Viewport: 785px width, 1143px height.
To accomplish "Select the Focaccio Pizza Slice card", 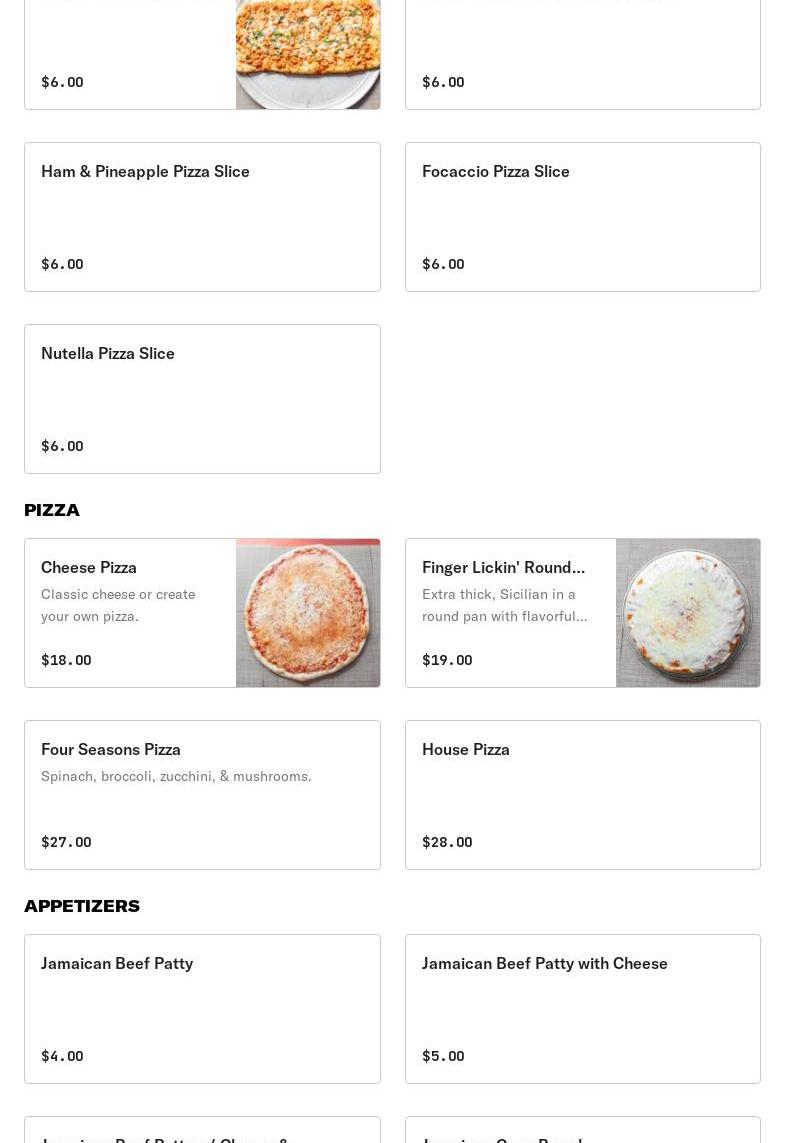I will (x=582, y=217).
